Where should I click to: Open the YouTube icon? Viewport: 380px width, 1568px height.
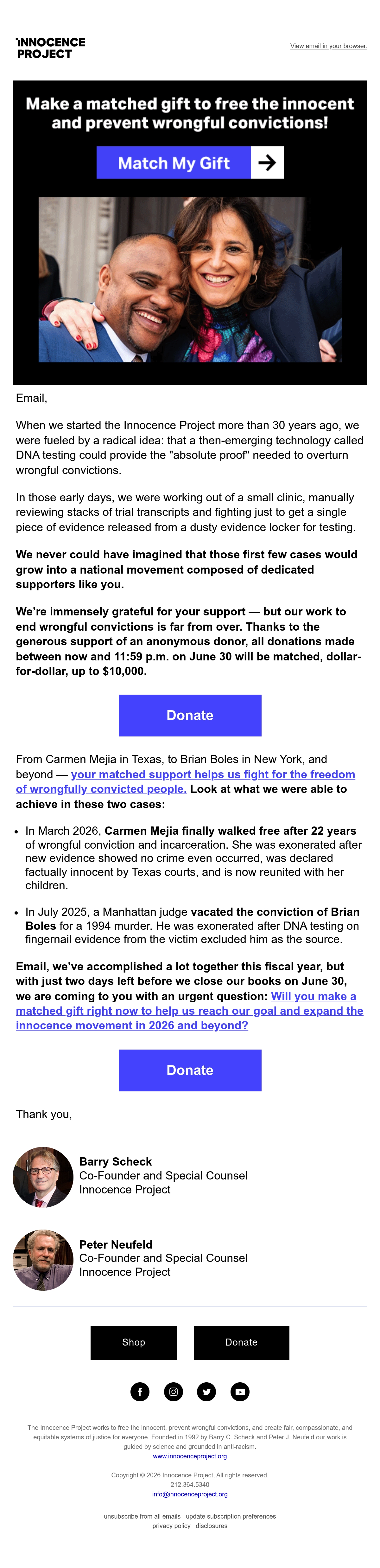240,1391
